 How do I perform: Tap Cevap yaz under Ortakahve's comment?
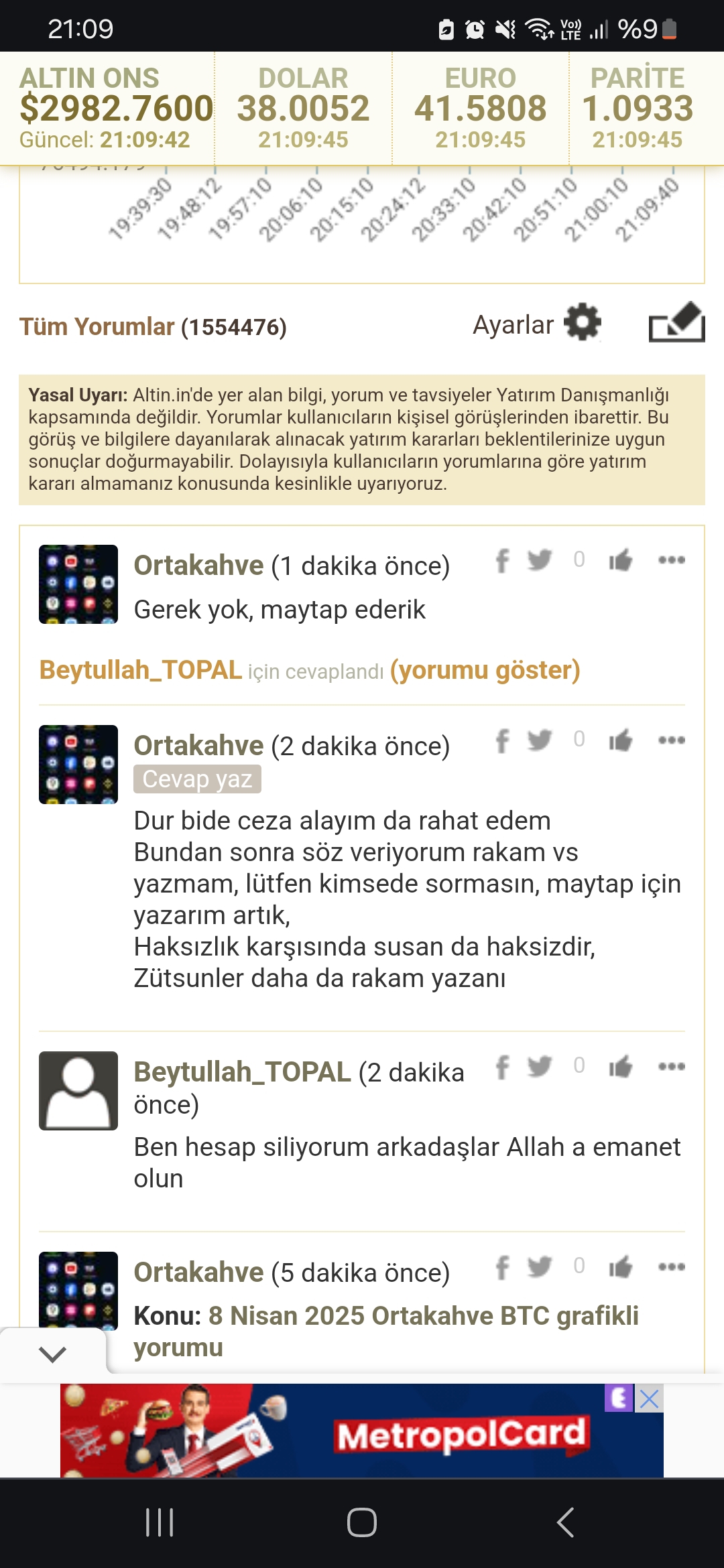pos(197,779)
